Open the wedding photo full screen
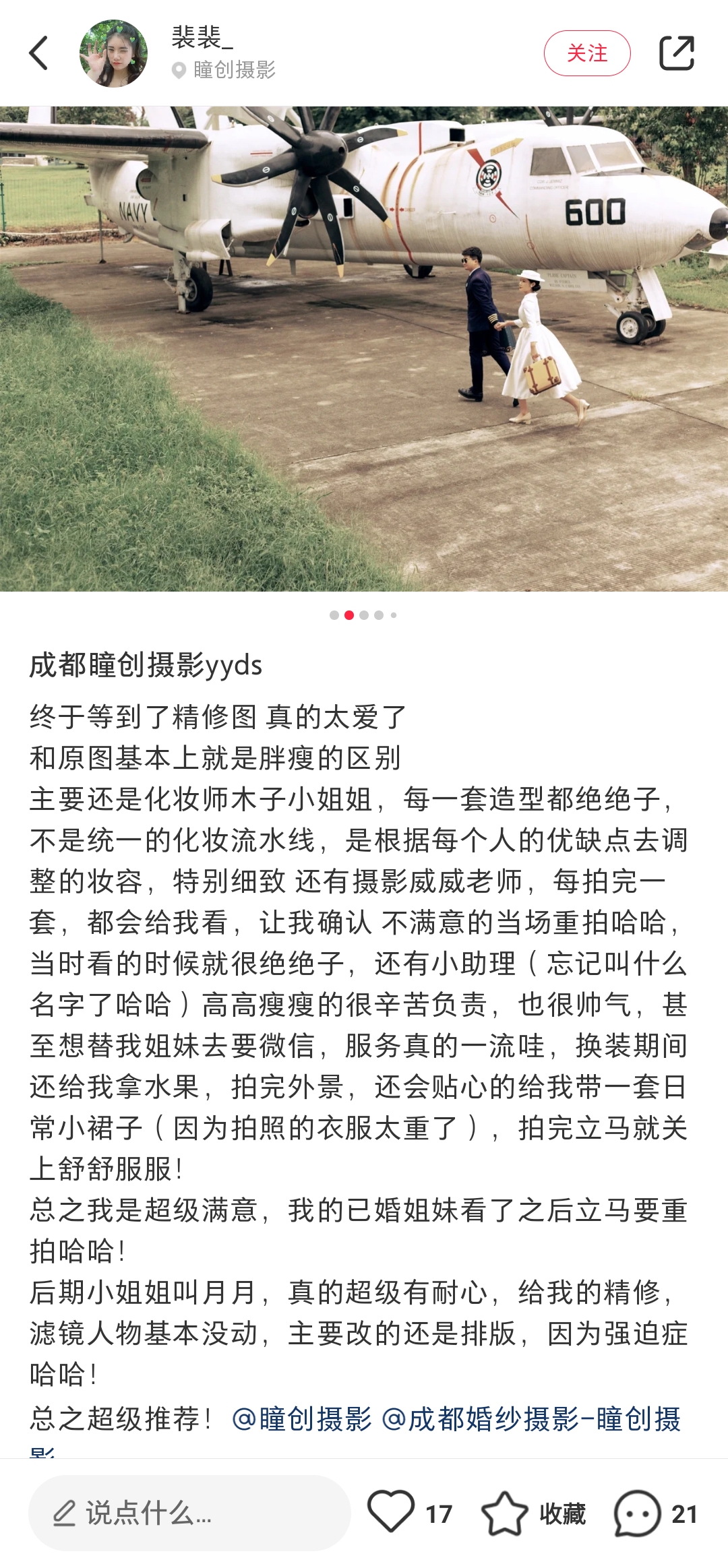 pos(364,348)
